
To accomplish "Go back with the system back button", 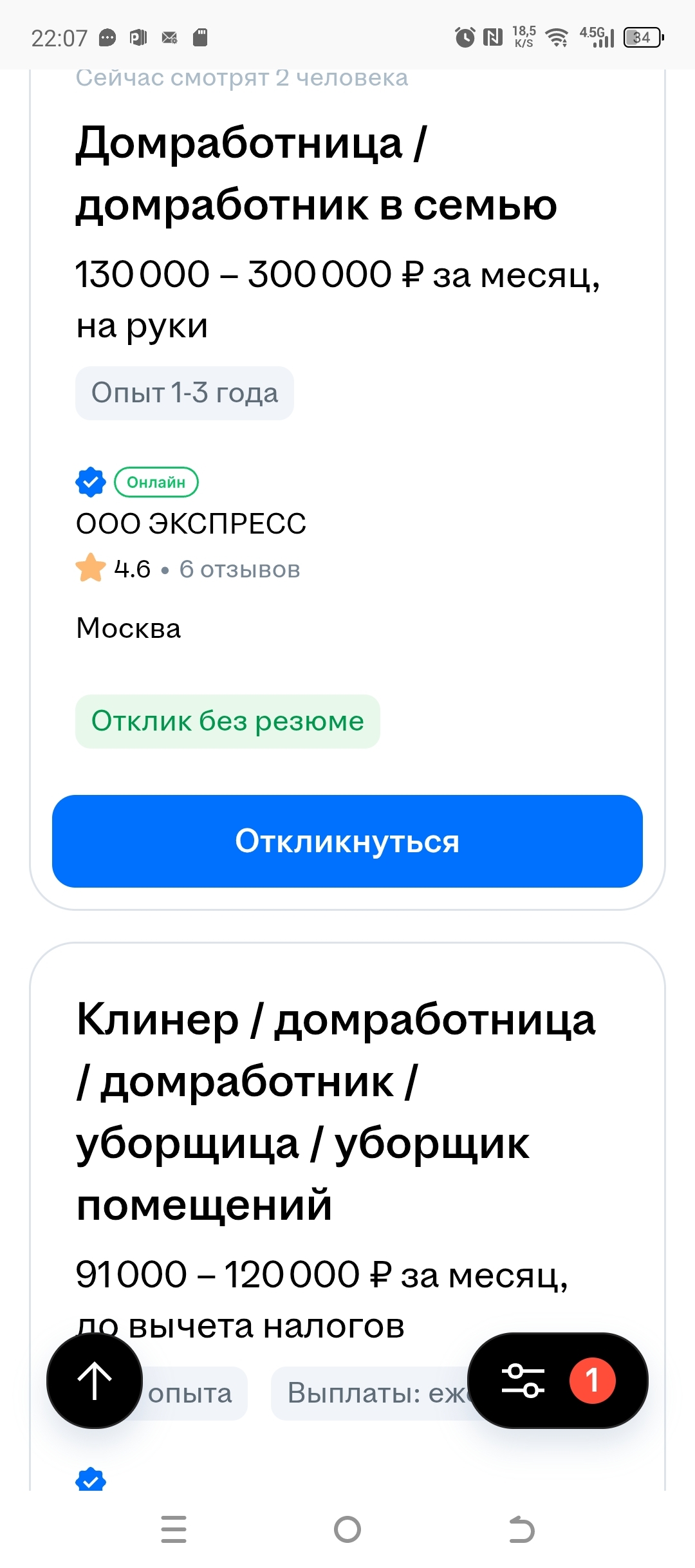I will (521, 1529).
